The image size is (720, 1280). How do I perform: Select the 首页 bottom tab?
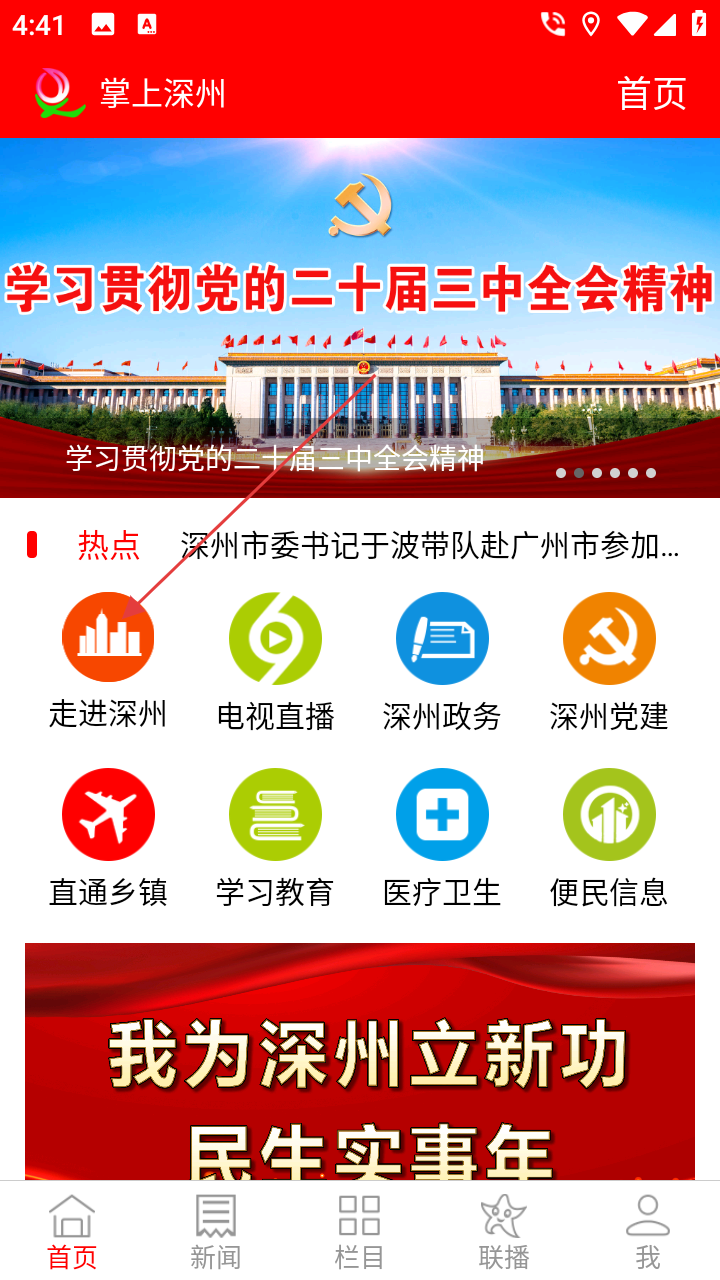72,1231
